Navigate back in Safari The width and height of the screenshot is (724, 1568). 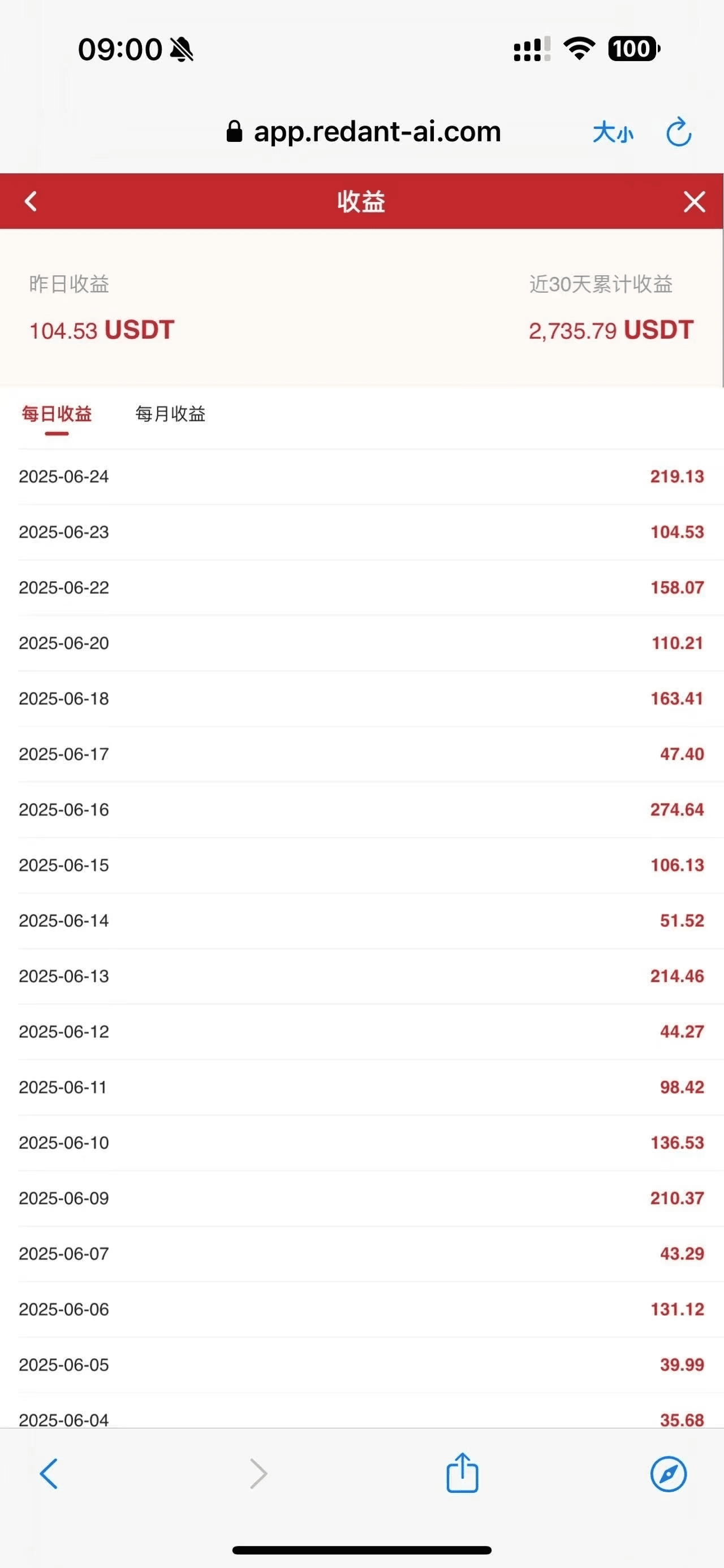tap(49, 1474)
